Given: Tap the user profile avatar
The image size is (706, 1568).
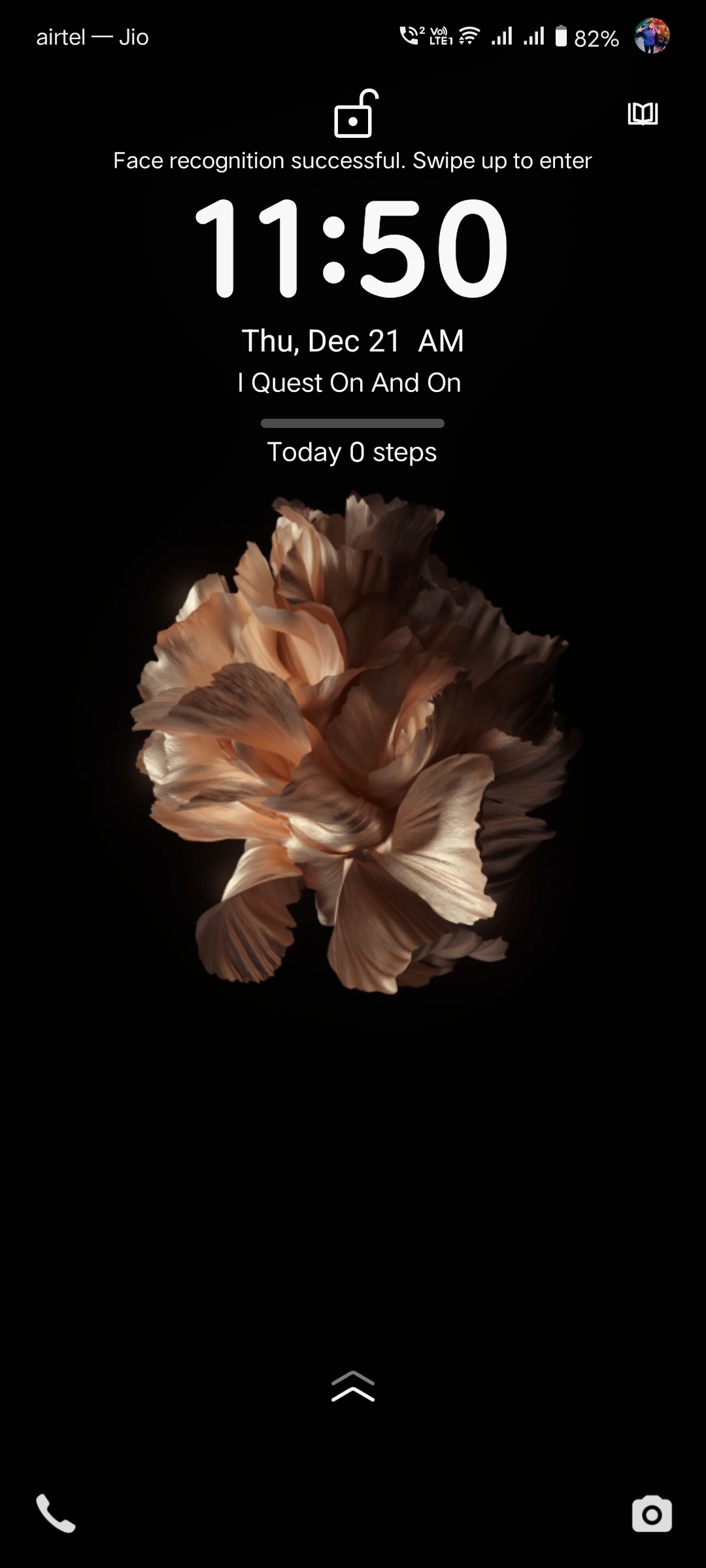Looking at the screenshot, I should pos(652,36).
